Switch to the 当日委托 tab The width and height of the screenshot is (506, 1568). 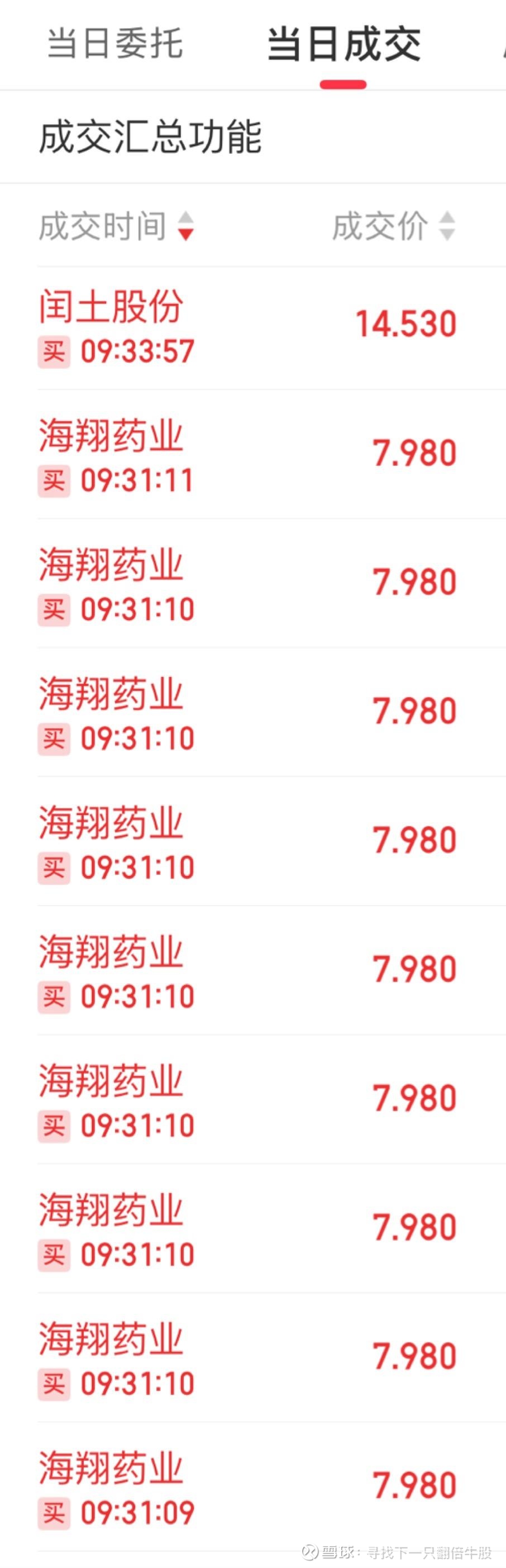click(x=115, y=44)
